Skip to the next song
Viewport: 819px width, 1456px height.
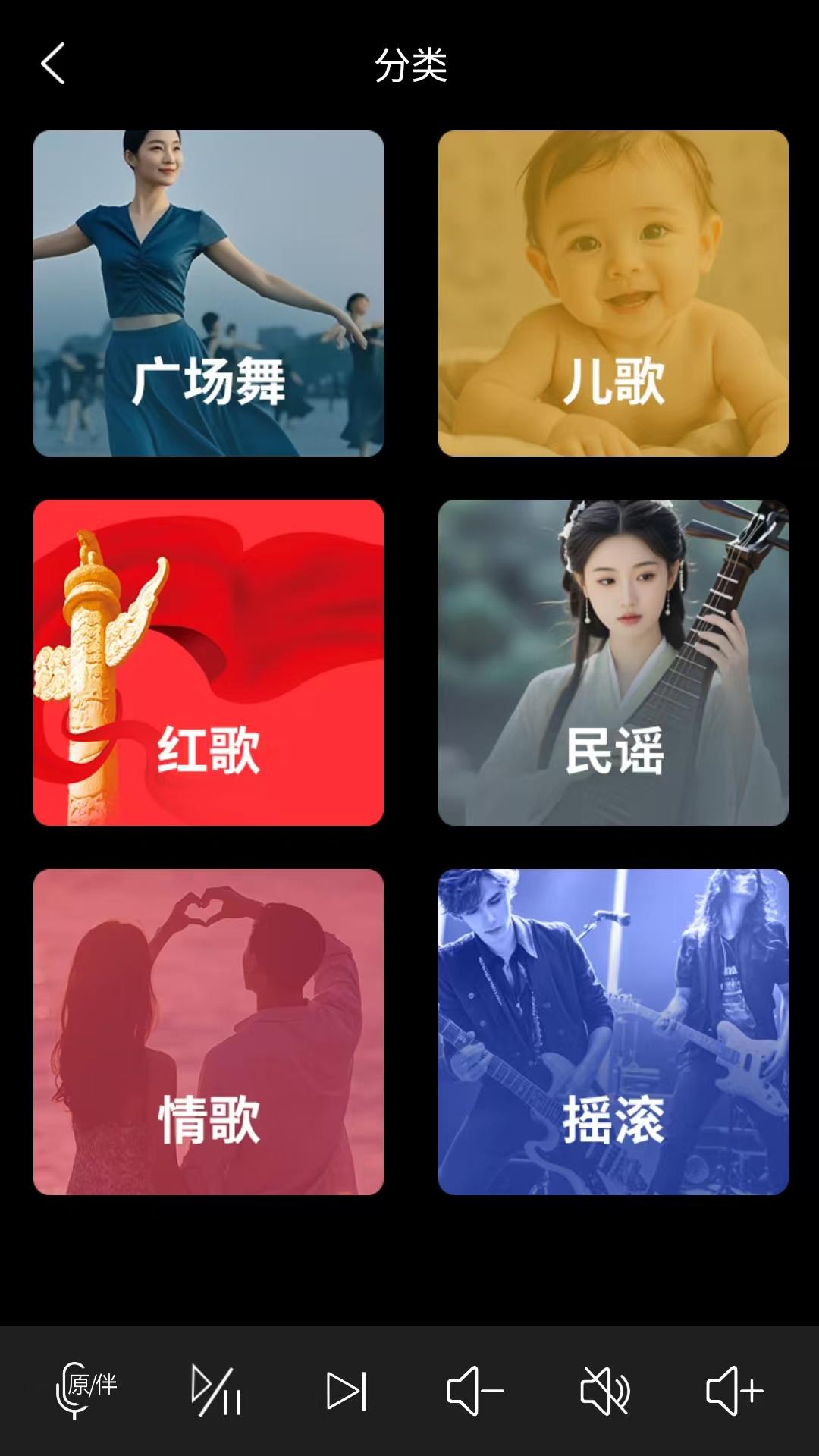pos(347,1390)
